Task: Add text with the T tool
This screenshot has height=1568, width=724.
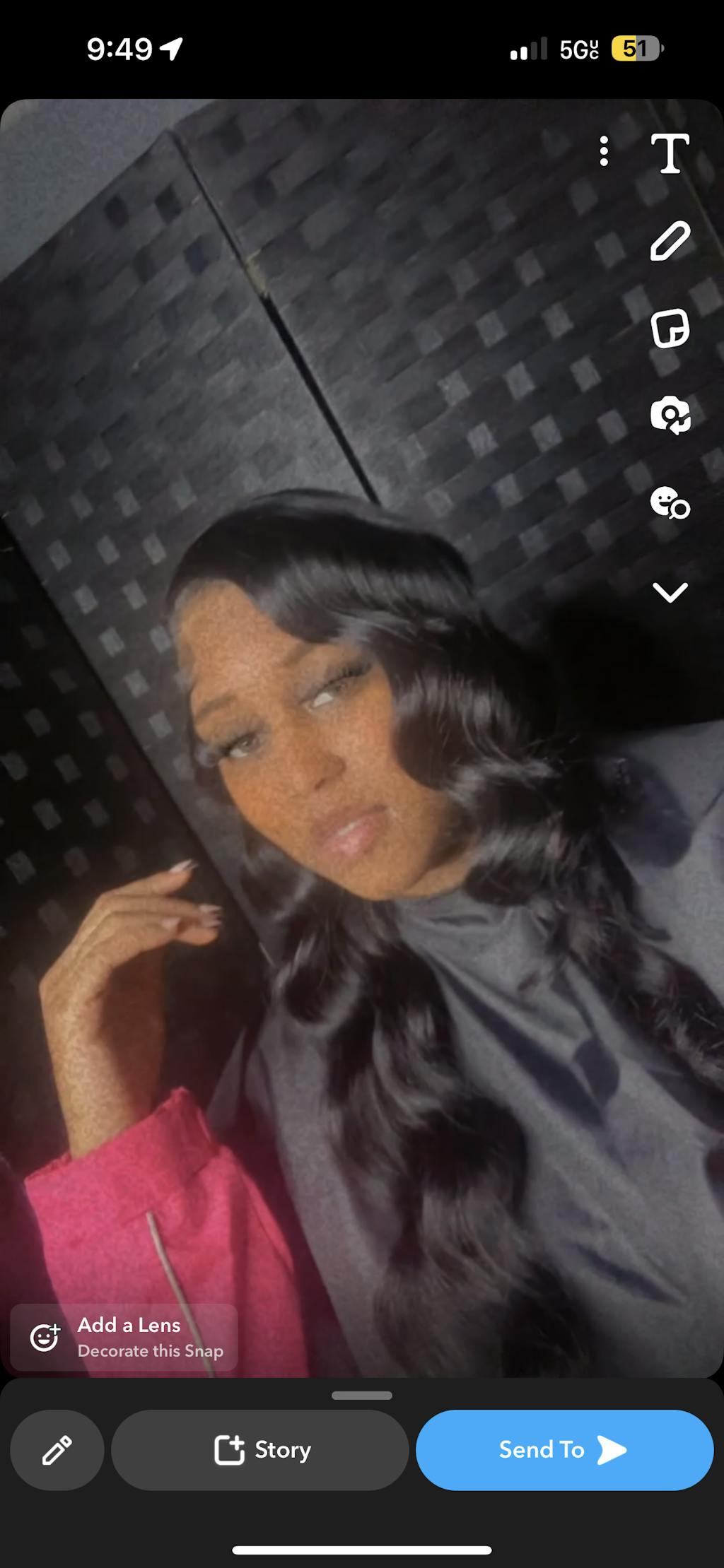Action: 670,153
